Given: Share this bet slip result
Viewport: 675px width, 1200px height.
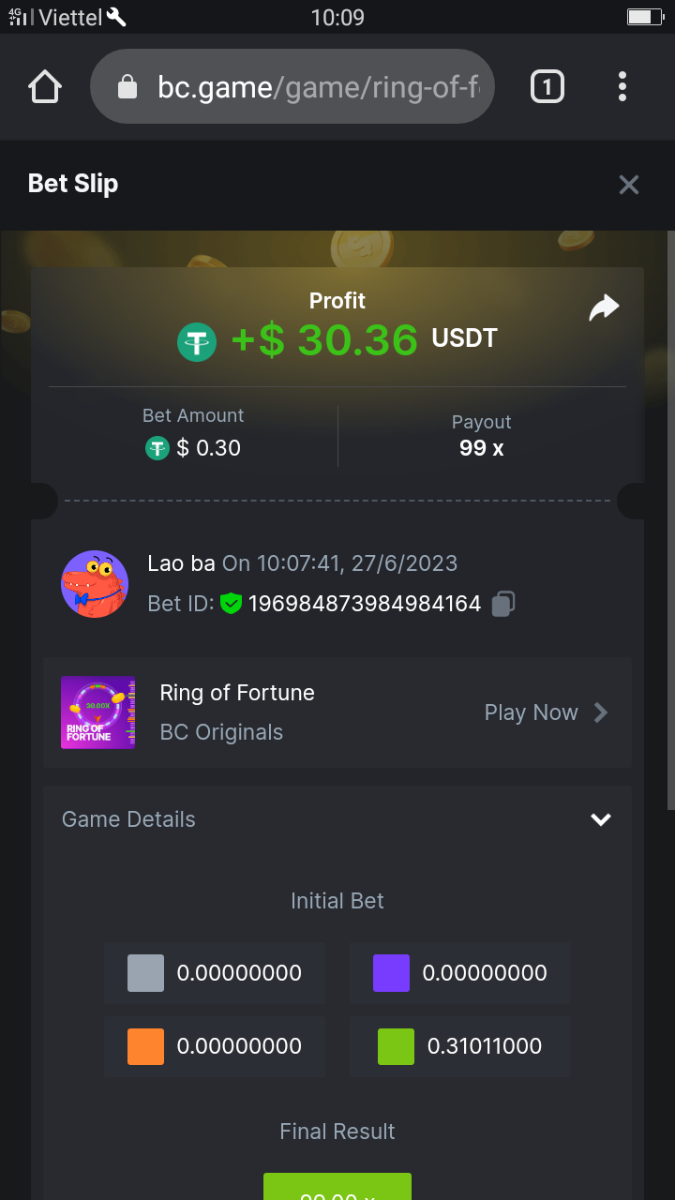Looking at the screenshot, I should [x=603, y=308].
